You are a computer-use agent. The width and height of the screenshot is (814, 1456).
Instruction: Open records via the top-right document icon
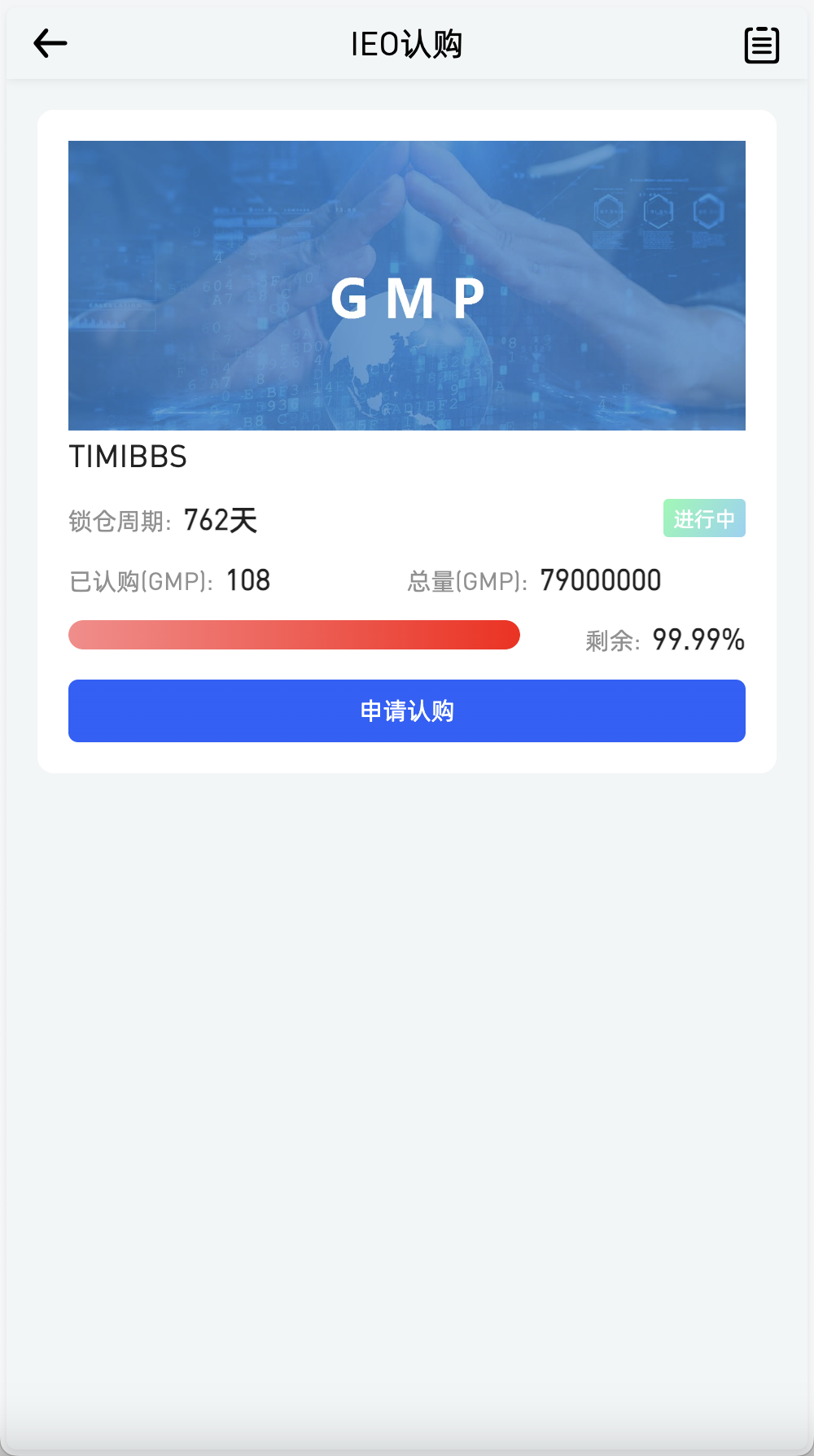click(x=762, y=45)
